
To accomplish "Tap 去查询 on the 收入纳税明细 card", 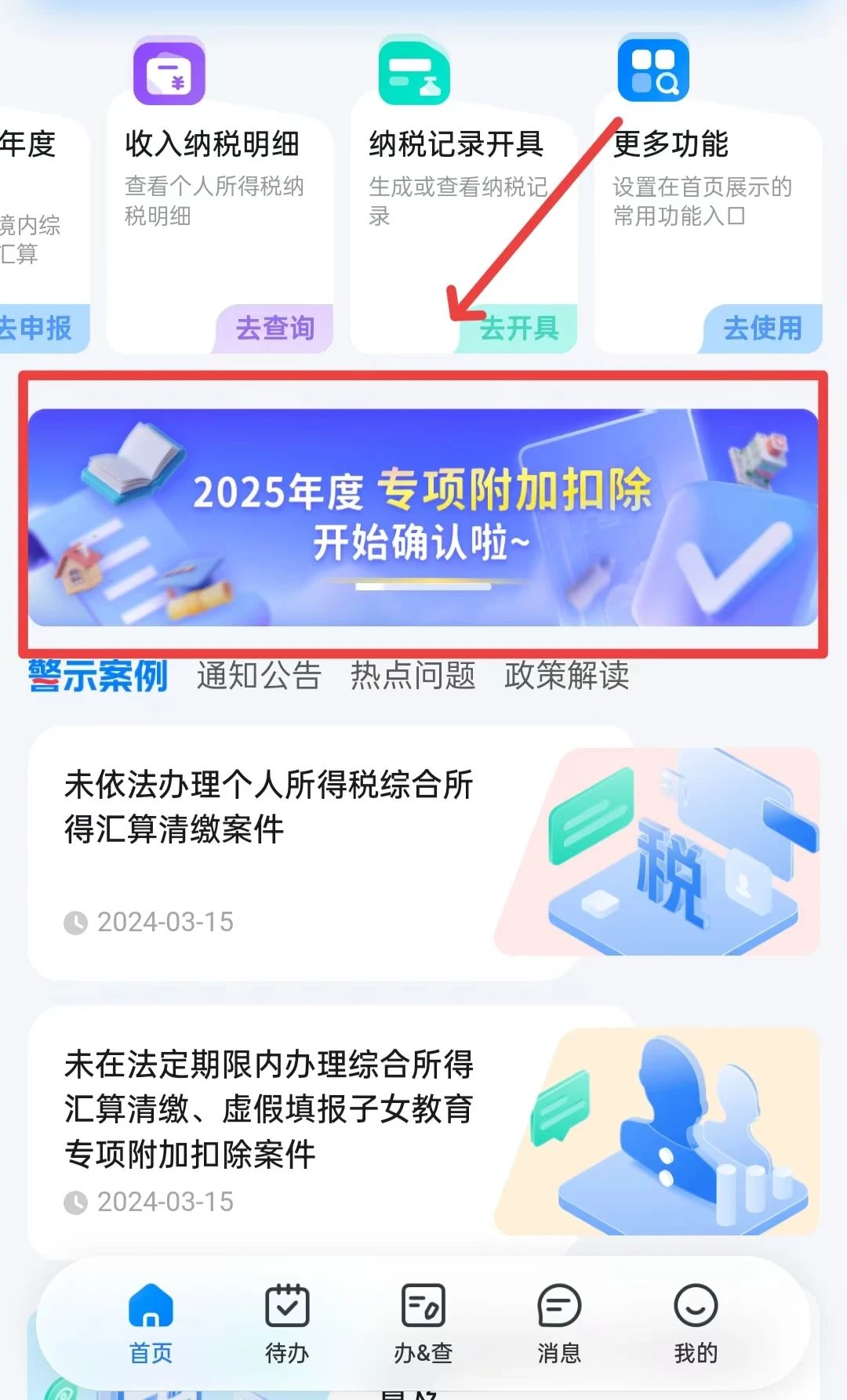I will [x=275, y=328].
